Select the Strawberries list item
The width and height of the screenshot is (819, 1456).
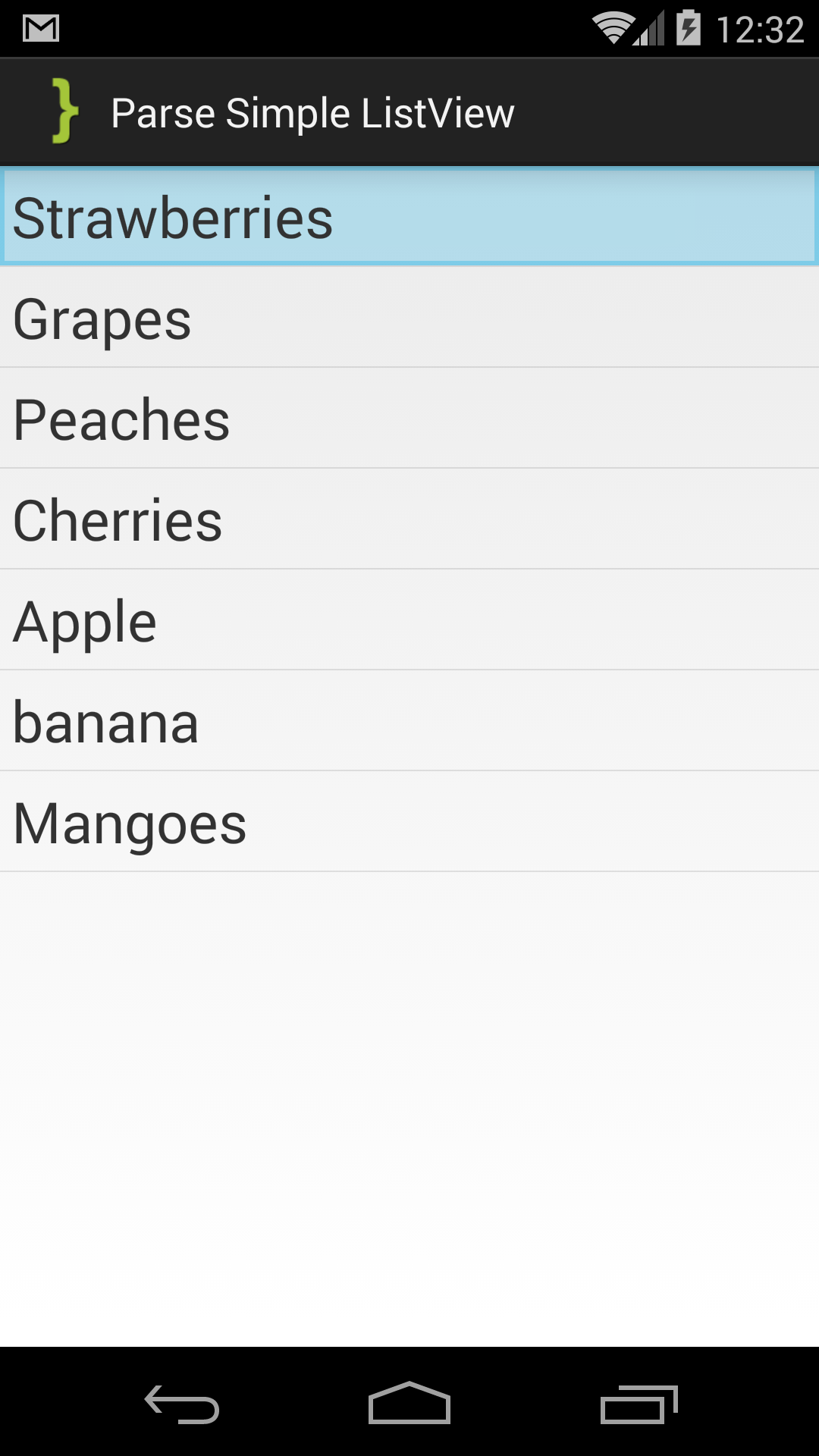pyautogui.click(x=409, y=217)
